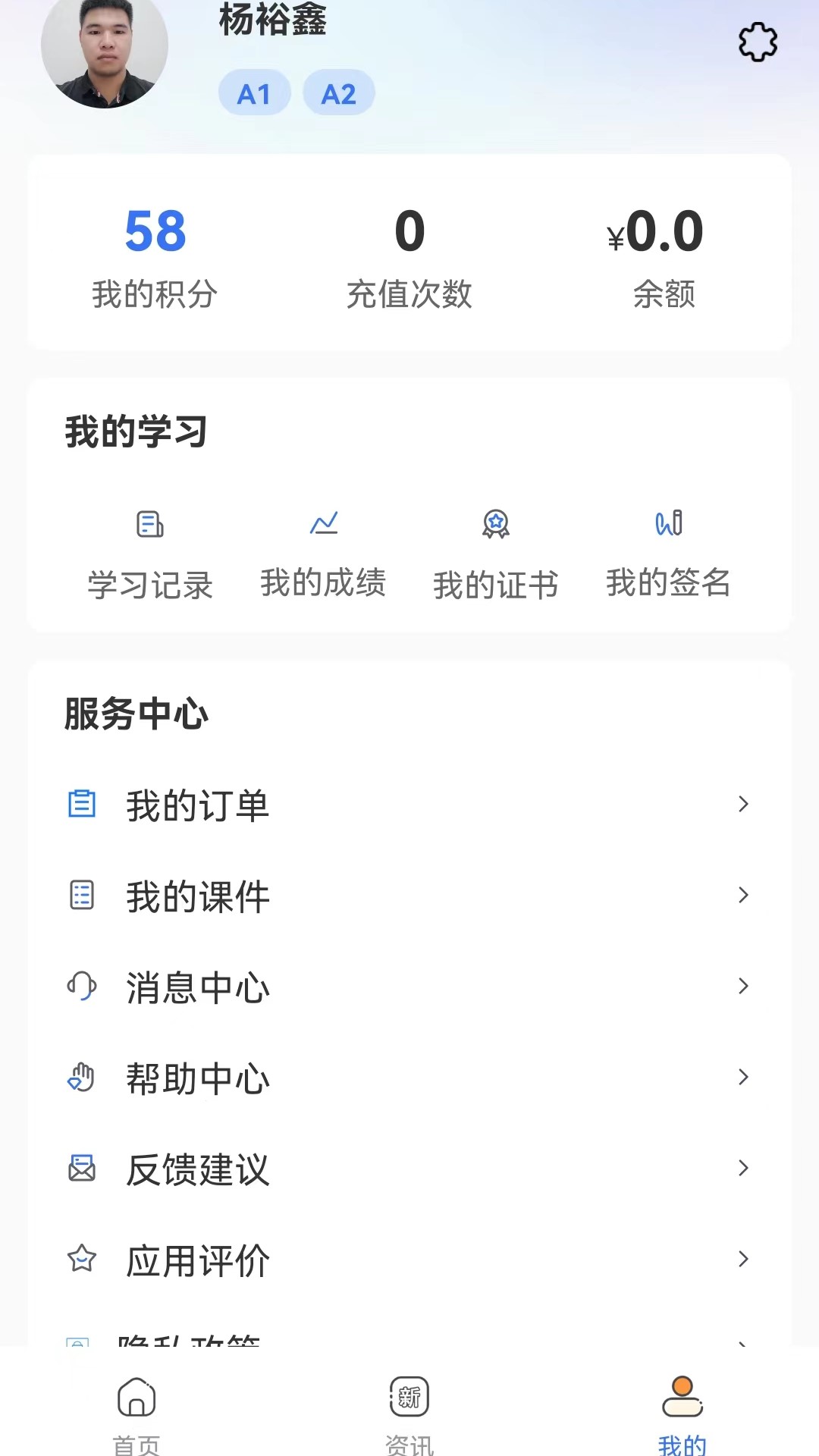The height and width of the screenshot is (1456, 819).
Task: Select the 消息中心 headset icon
Action: 82,987
